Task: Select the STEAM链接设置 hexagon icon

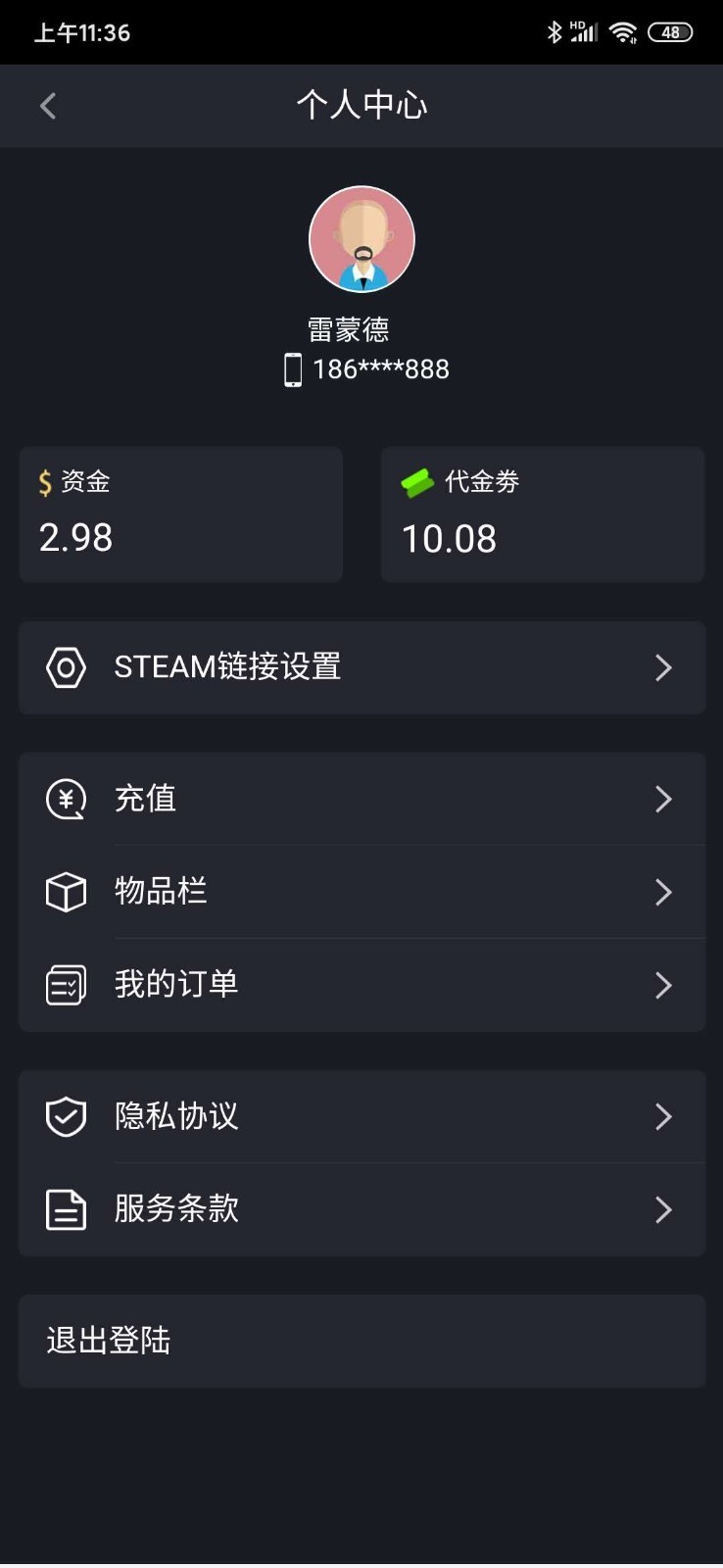Action: pyautogui.click(x=66, y=668)
